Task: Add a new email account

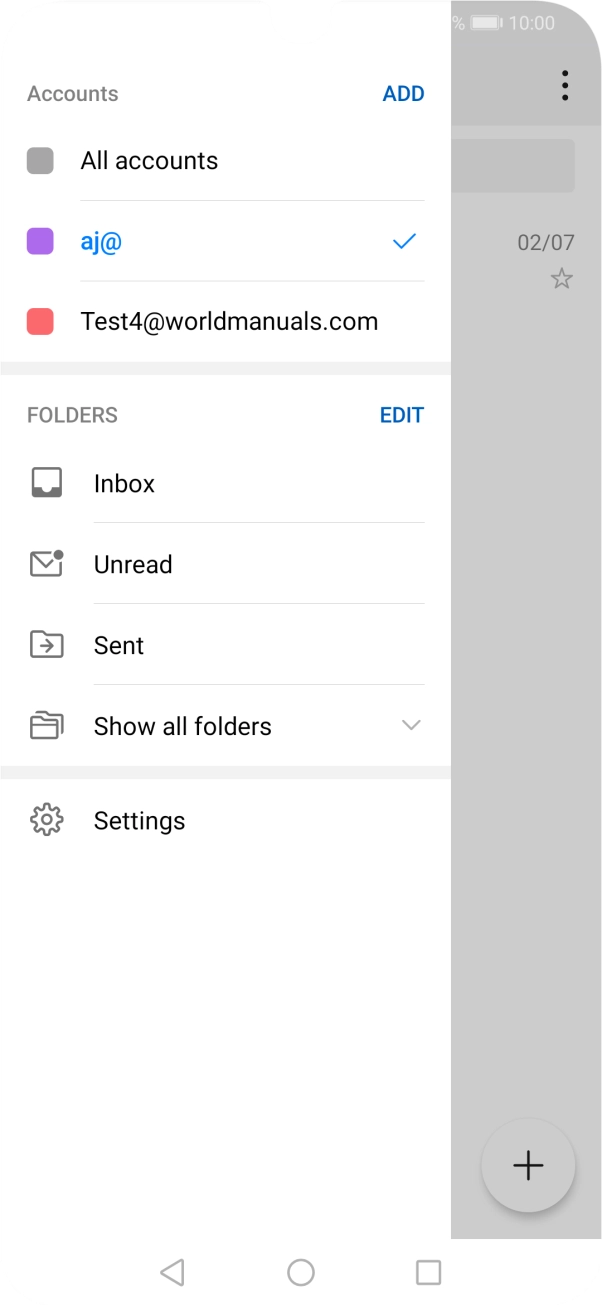Action: click(x=403, y=94)
